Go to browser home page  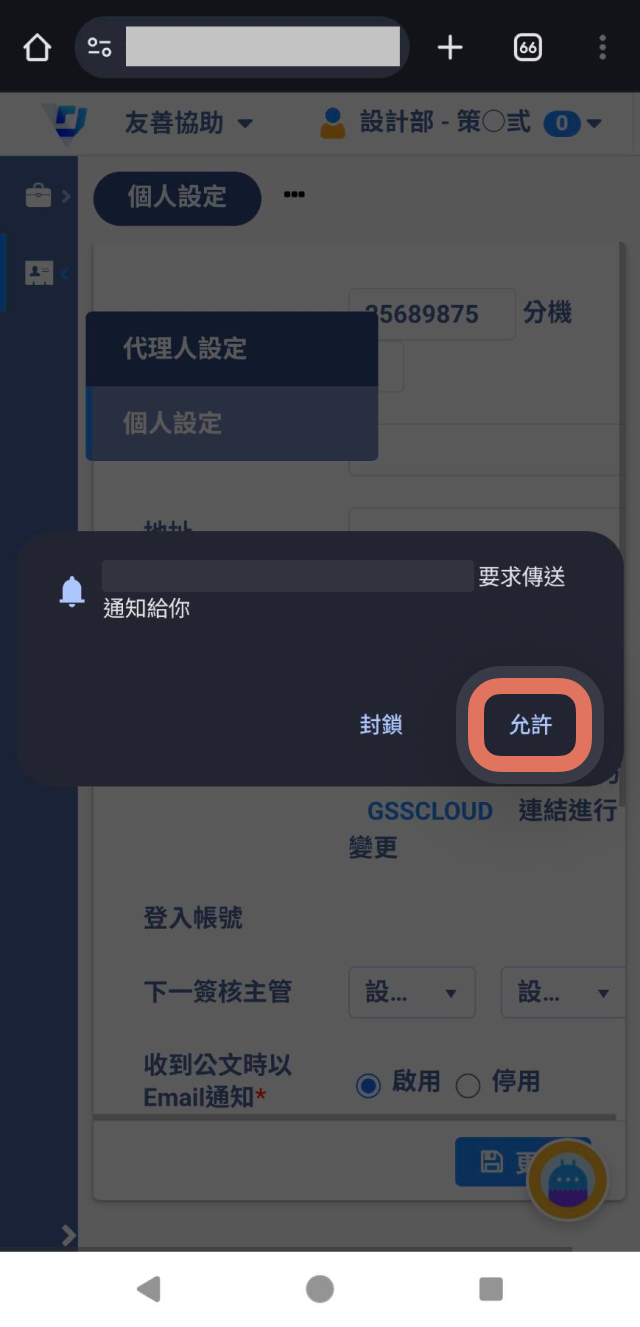(x=37, y=47)
